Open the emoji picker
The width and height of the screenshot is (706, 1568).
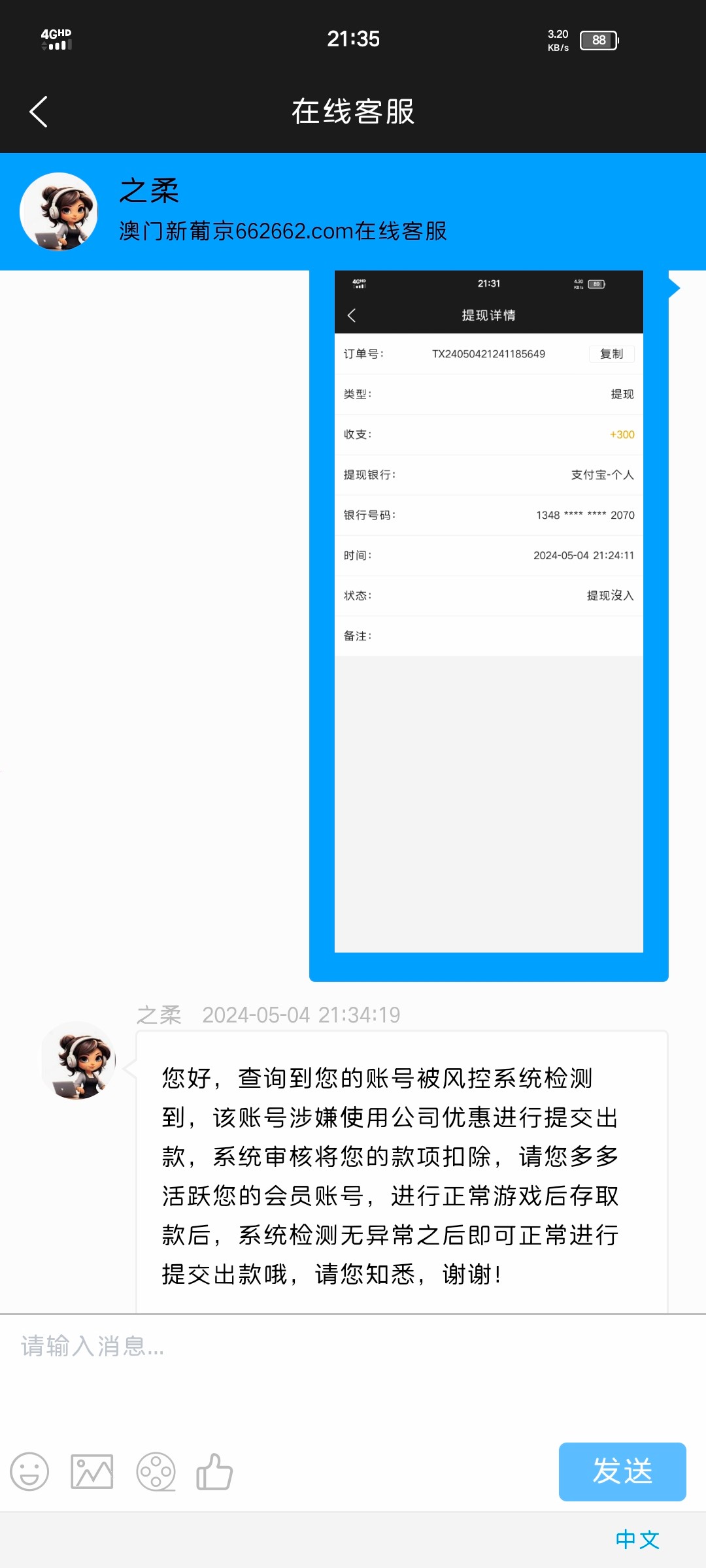(x=29, y=1472)
